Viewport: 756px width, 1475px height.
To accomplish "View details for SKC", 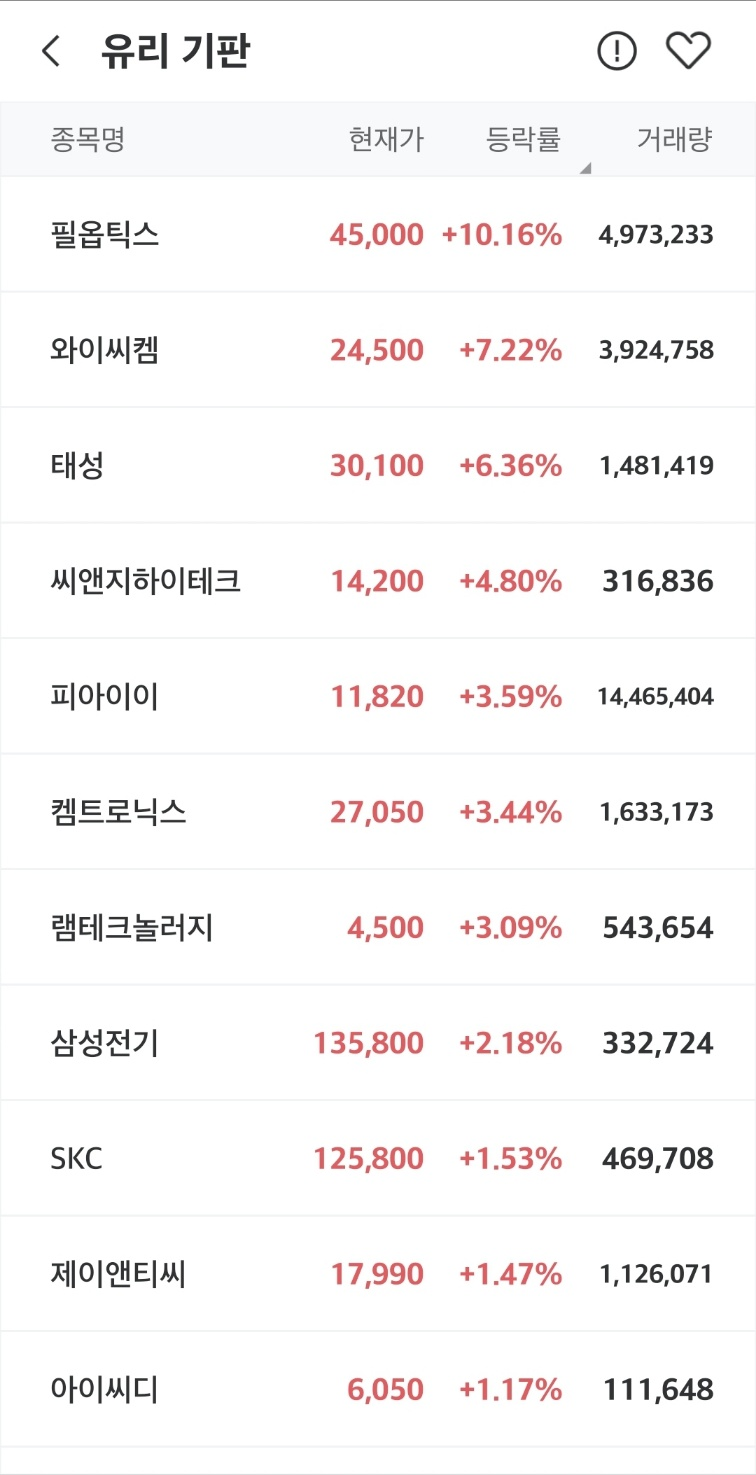I will (x=378, y=1159).
